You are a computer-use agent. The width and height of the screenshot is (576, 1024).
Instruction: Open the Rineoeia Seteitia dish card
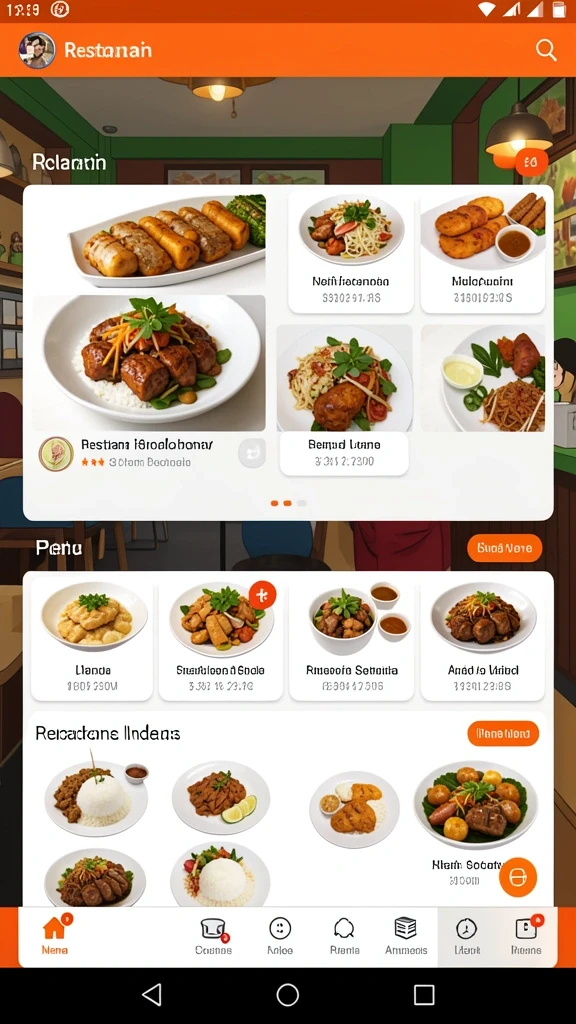(x=351, y=639)
